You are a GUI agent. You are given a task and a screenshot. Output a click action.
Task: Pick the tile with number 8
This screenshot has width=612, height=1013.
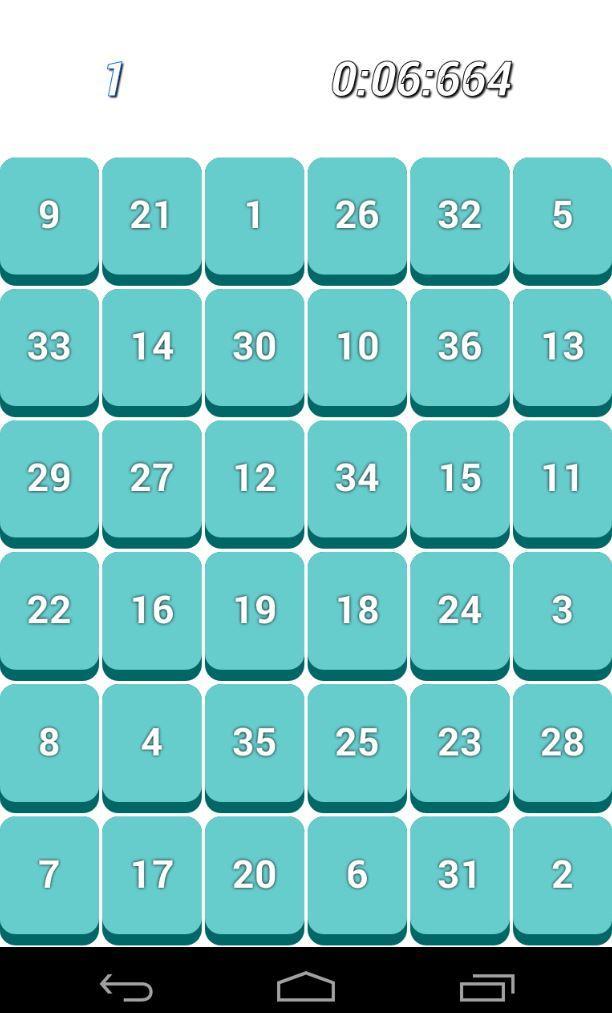[49, 742]
